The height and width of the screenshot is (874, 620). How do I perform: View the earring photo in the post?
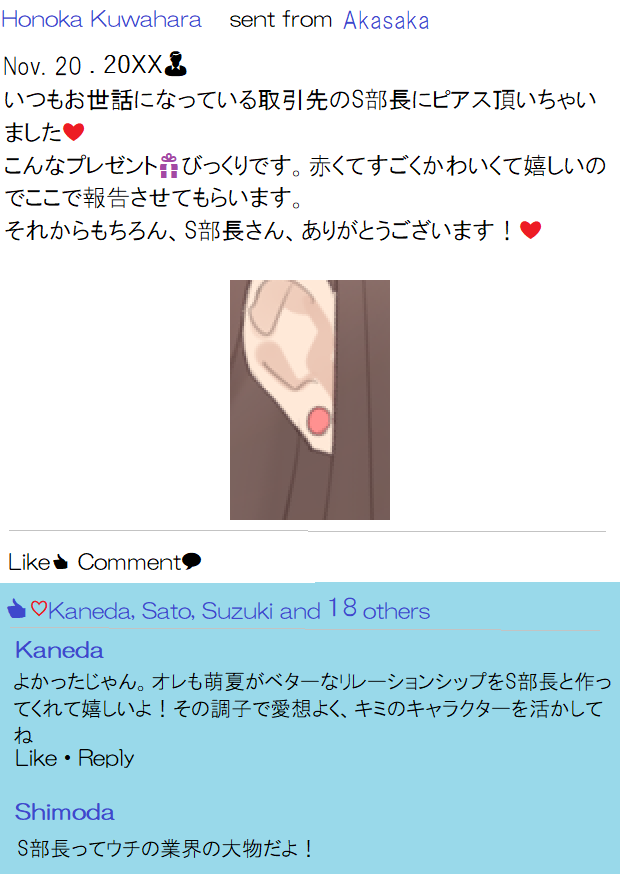[x=309, y=400]
